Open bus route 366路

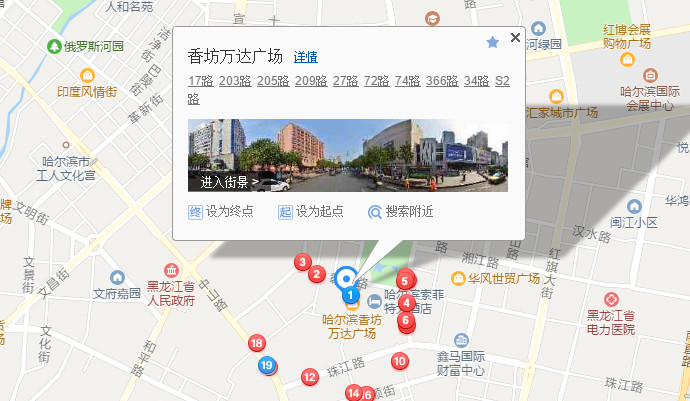(442, 81)
